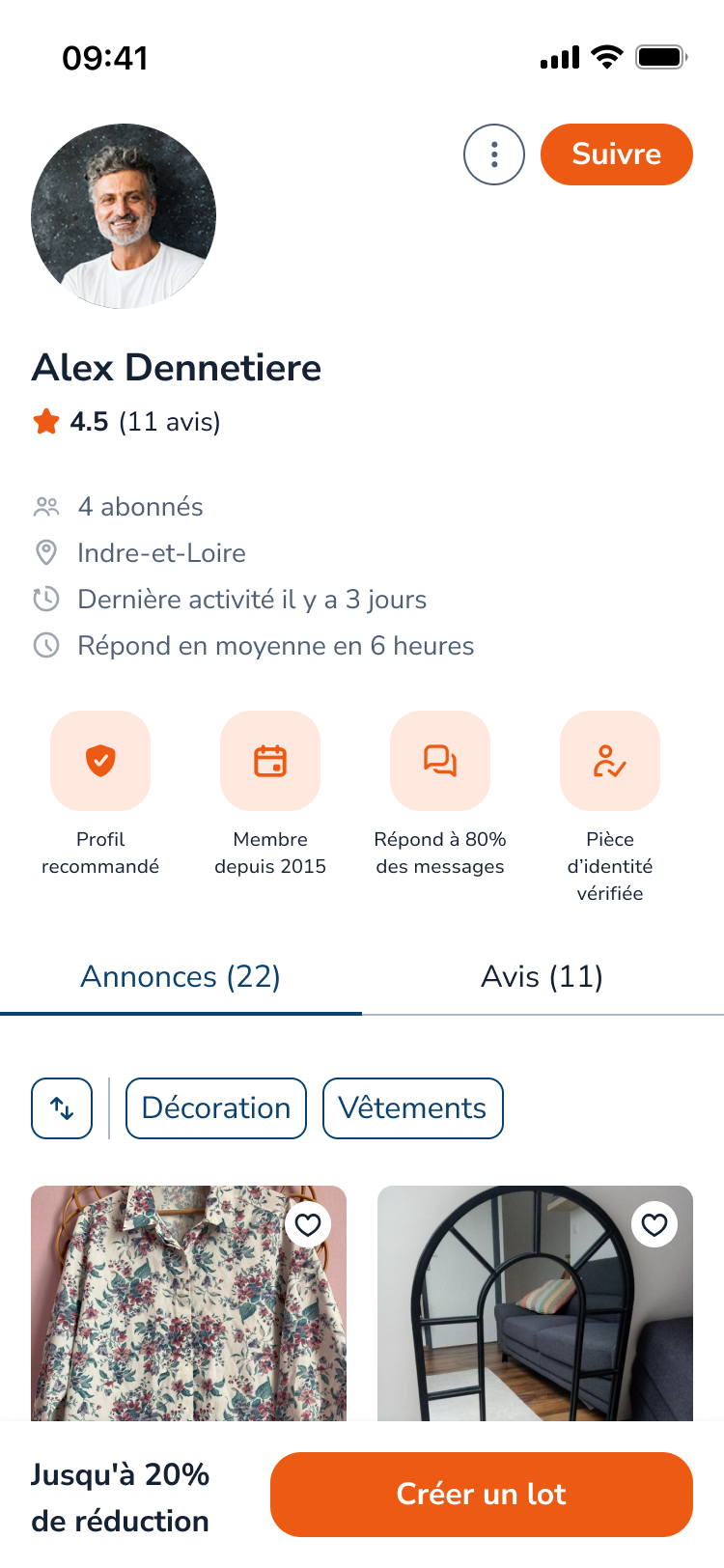Tap Créer un lot
Viewport: 724px width, 1568px height.
[x=481, y=1494]
